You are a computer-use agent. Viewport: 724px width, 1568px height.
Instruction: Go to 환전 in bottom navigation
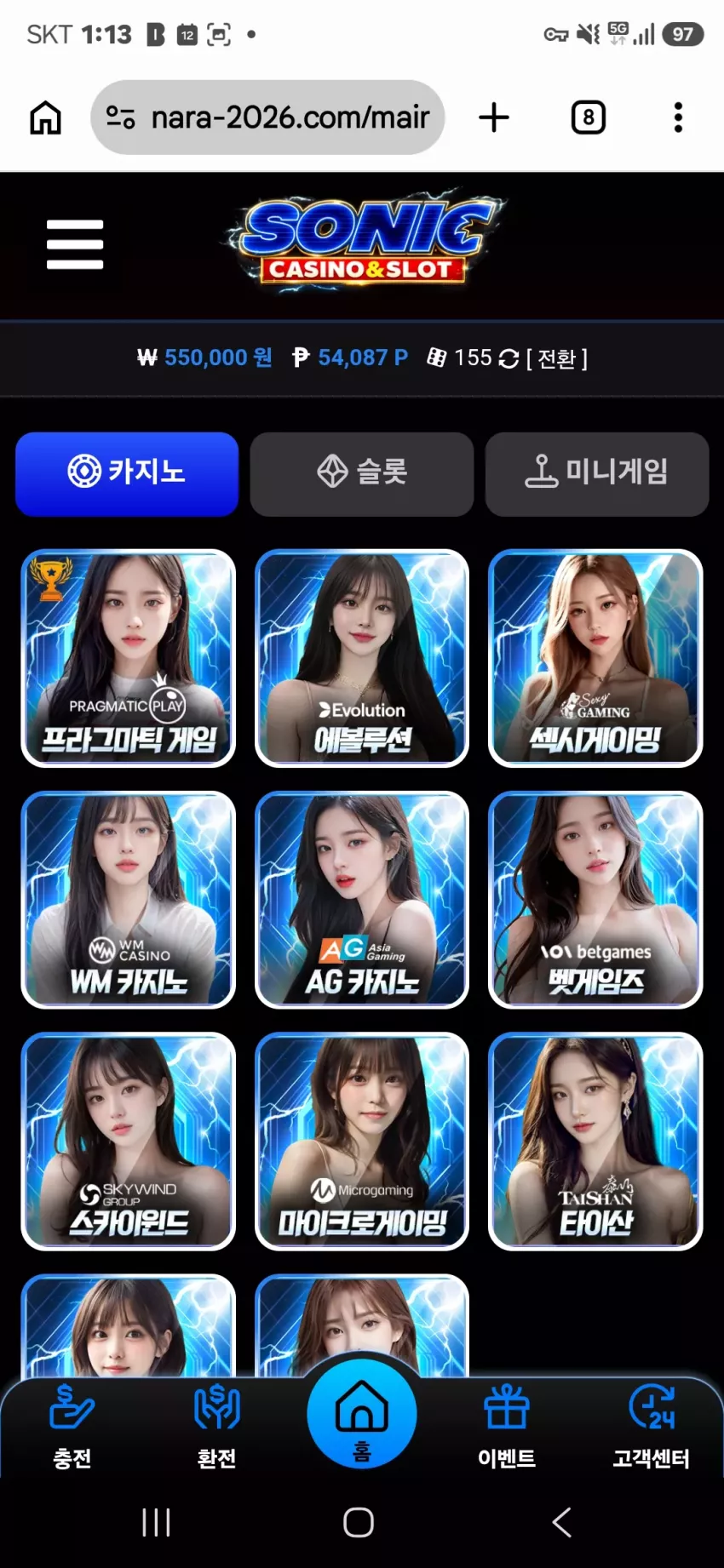click(217, 1427)
